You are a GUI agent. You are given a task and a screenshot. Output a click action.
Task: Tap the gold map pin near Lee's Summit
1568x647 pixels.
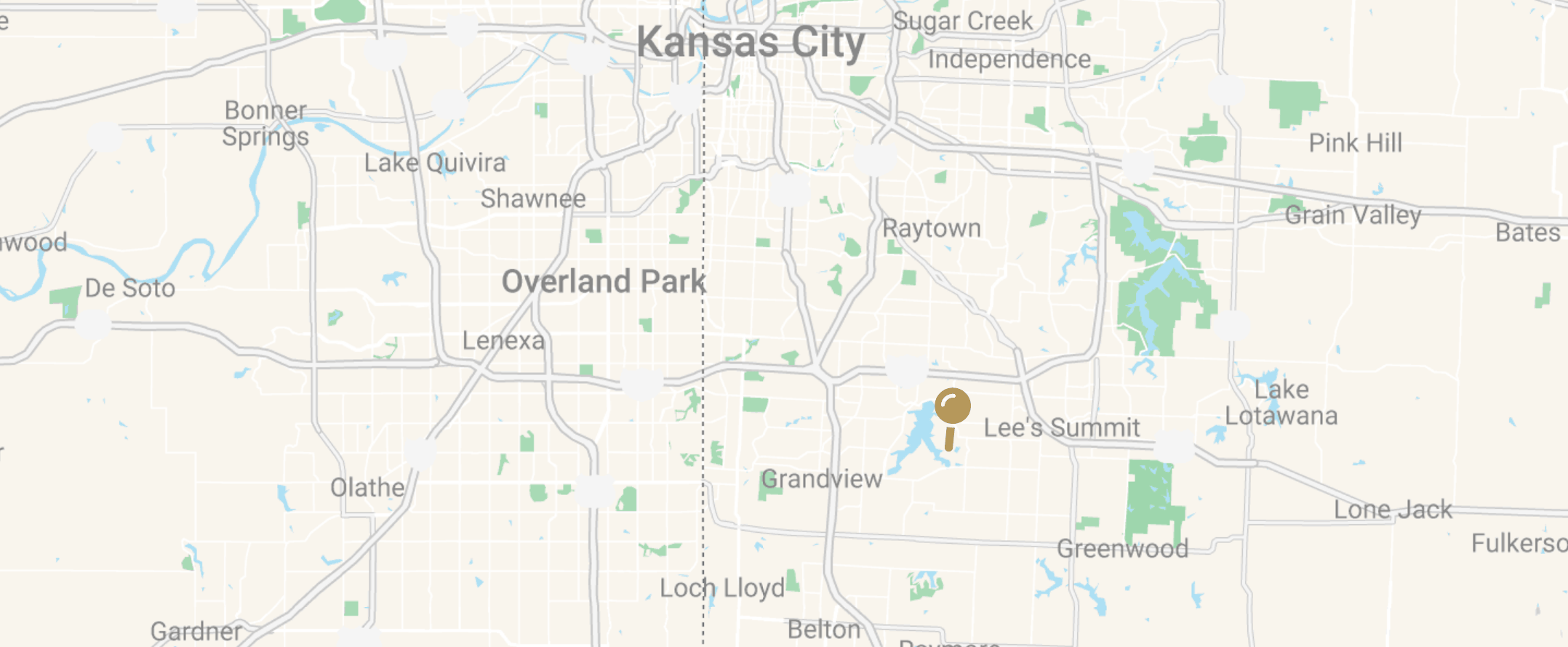[952, 408]
